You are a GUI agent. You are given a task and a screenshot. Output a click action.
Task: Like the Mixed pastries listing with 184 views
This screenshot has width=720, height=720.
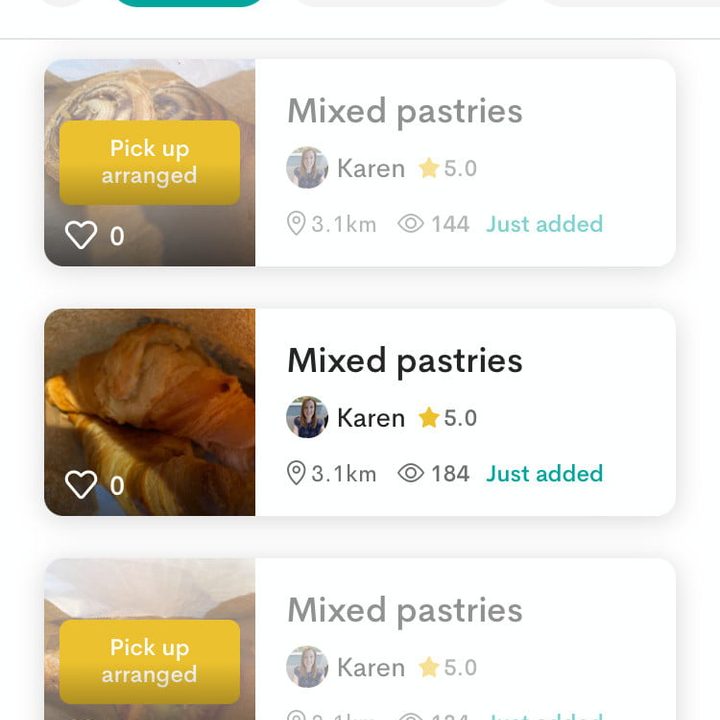coord(81,485)
